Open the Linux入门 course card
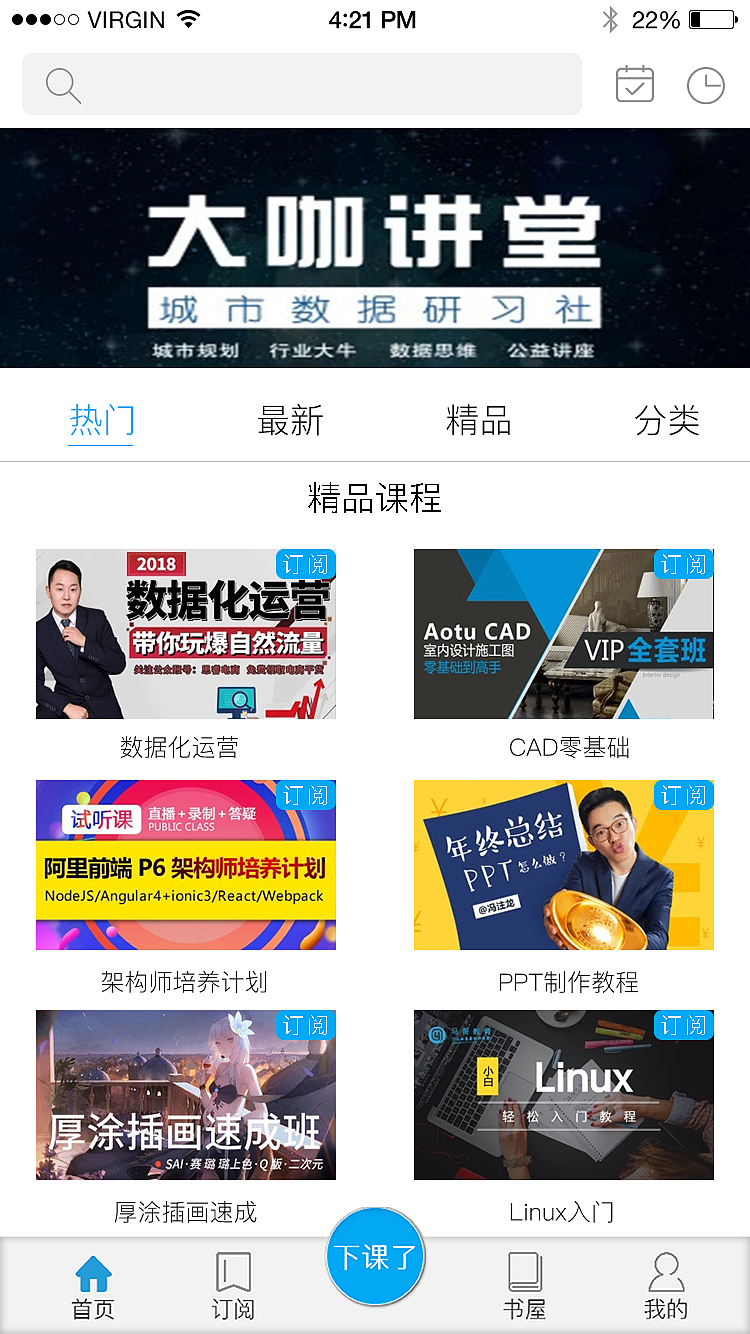 click(x=563, y=1095)
